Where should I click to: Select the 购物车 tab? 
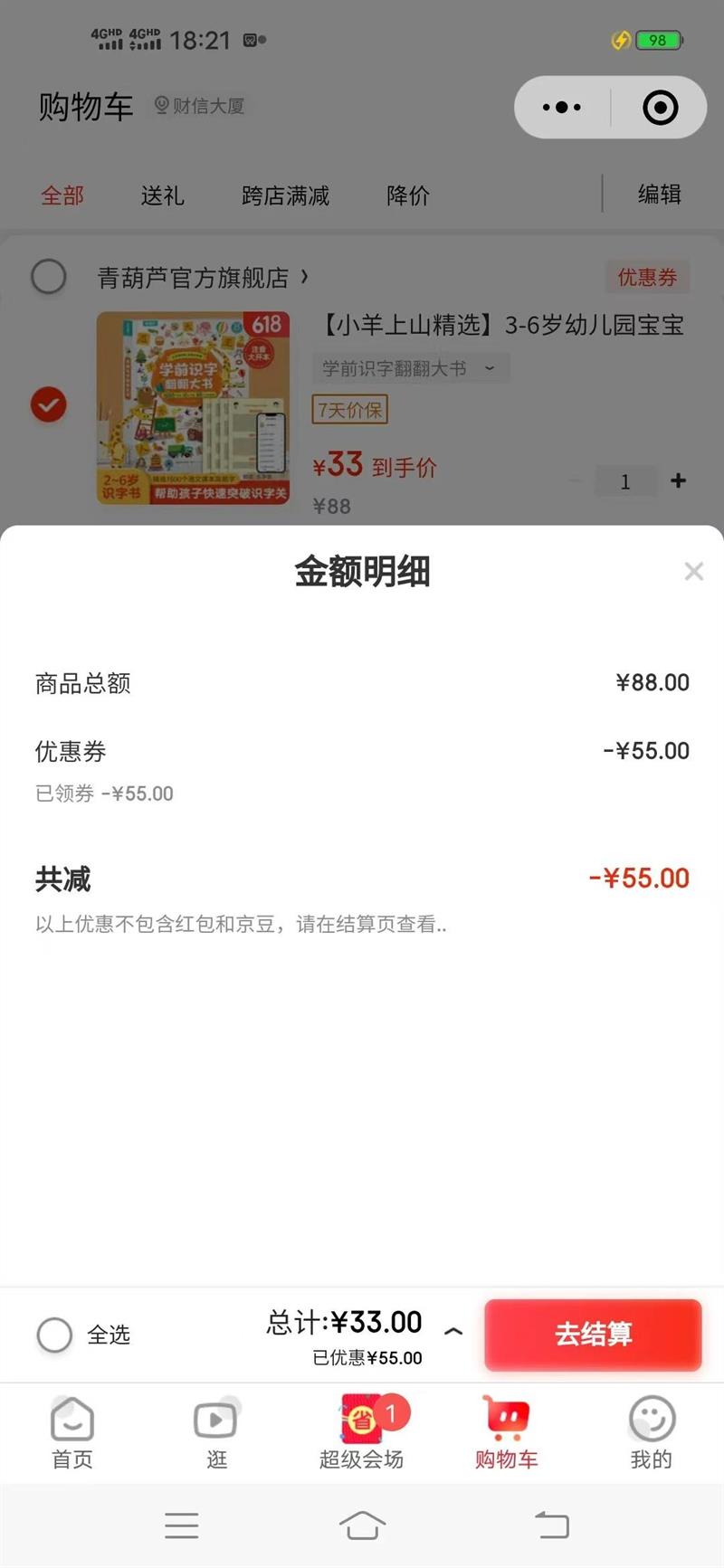coord(507,1432)
